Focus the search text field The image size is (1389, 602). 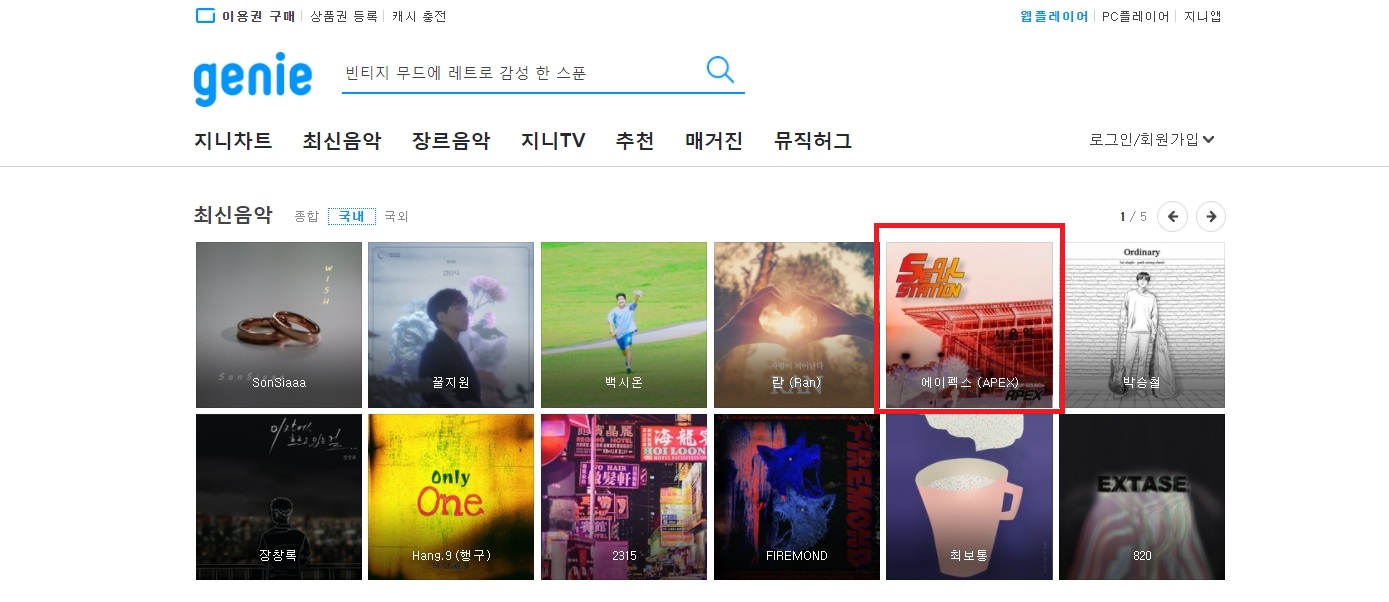(x=520, y=73)
